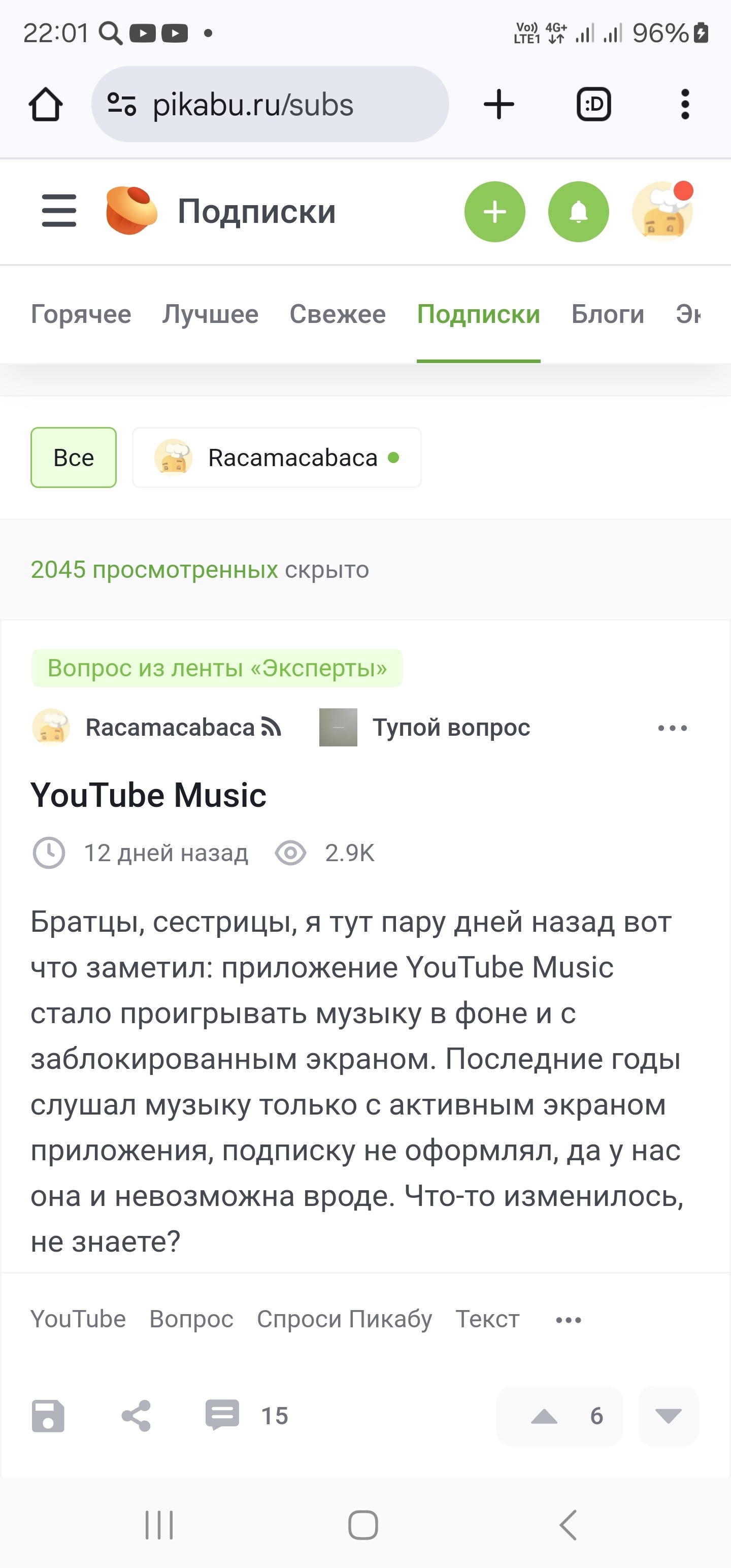This screenshot has height=1568, width=731.
Task: Downvote the YouTube Music post
Action: pos(668,1417)
